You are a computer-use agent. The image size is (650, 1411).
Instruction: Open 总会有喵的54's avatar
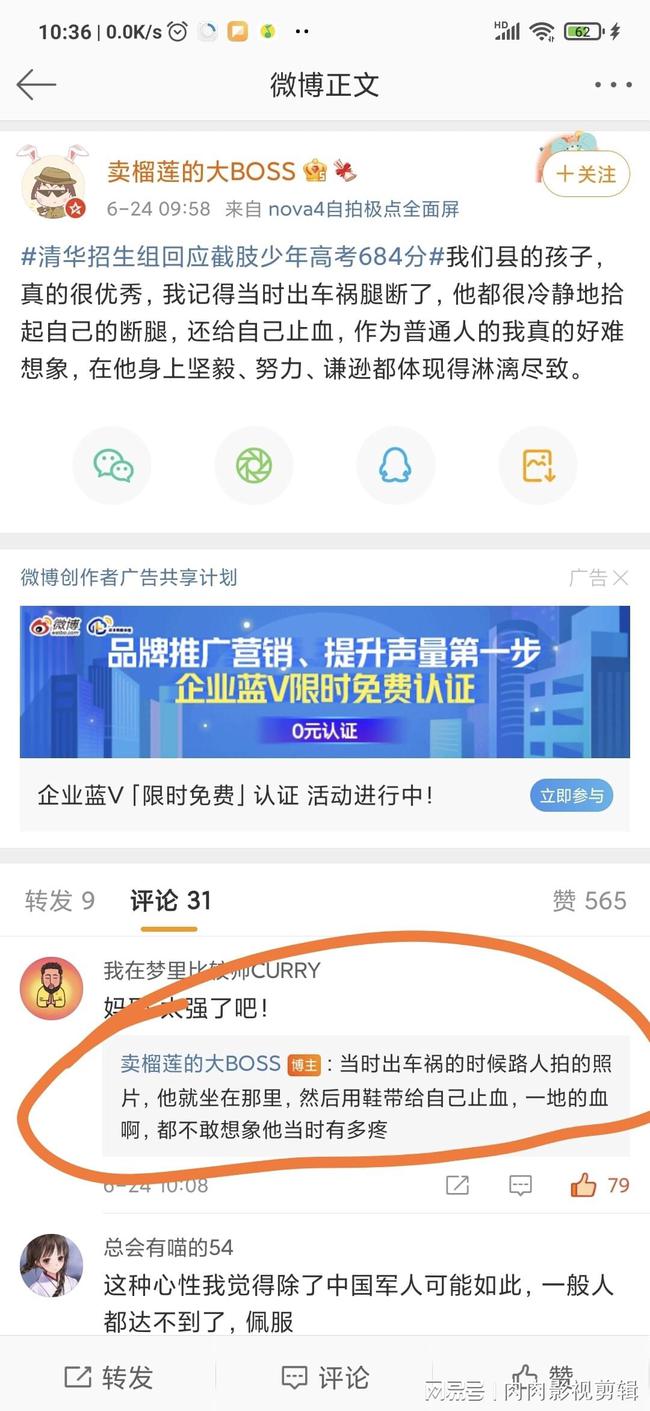(x=52, y=1264)
